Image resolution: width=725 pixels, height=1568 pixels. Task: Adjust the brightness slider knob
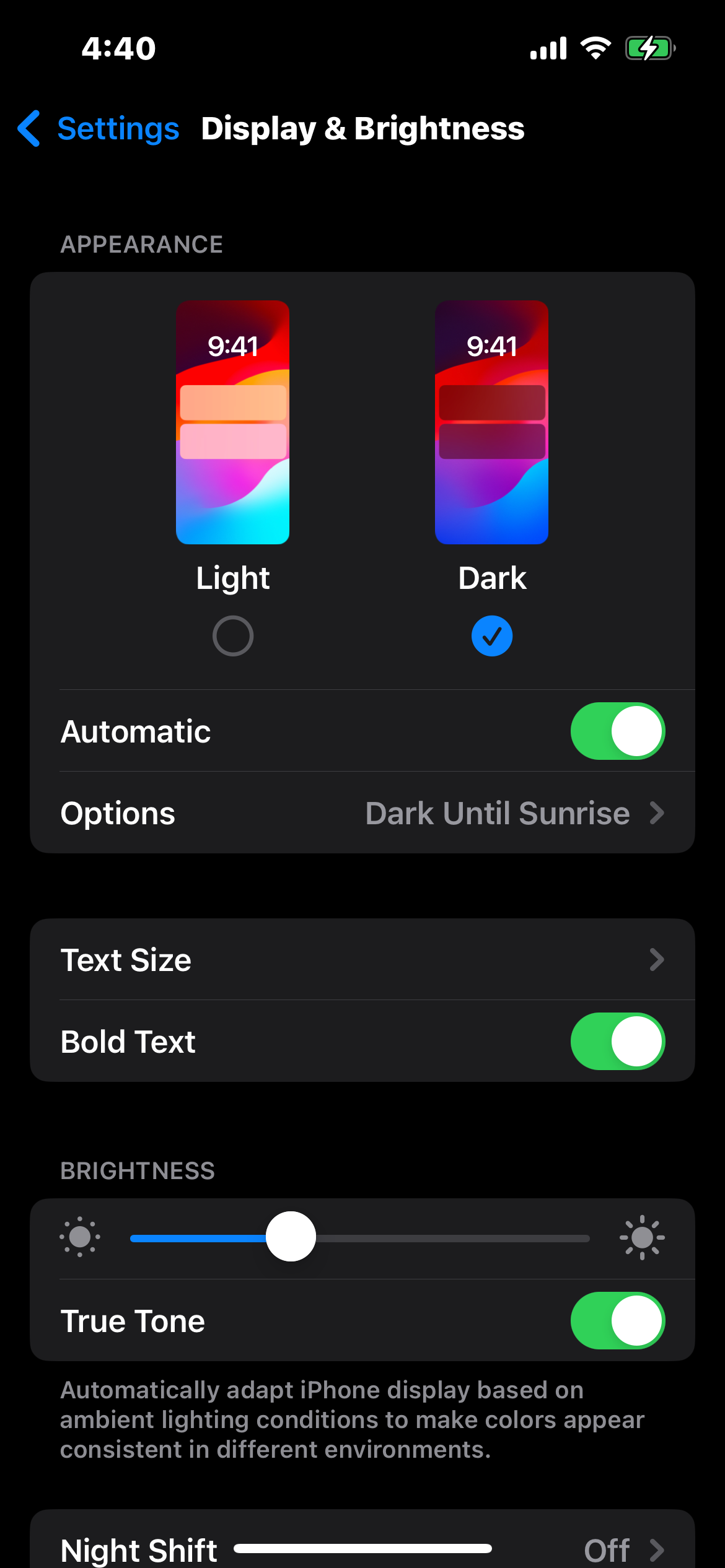(291, 1237)
